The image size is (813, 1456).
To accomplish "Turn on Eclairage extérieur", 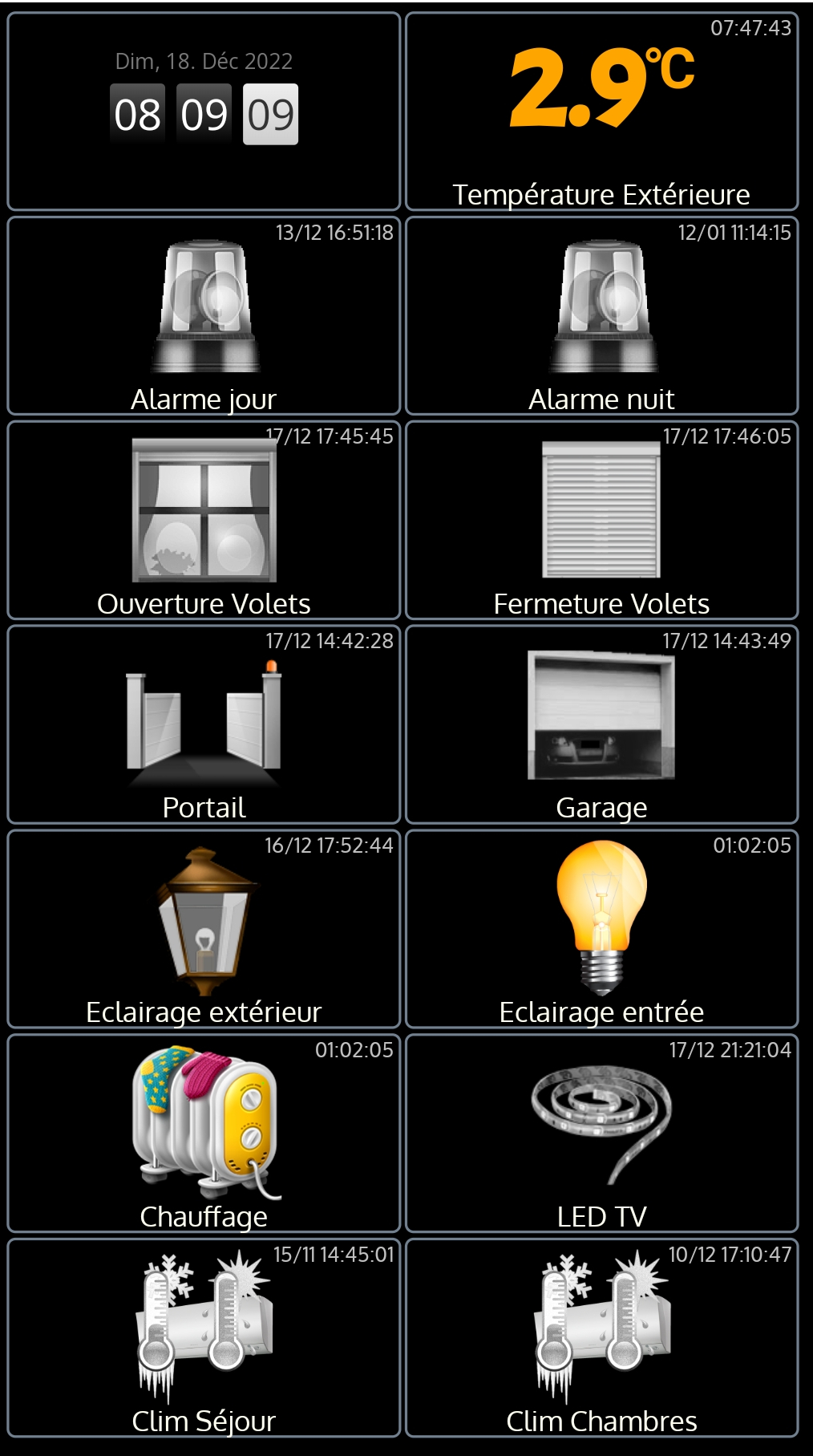I will click(x=204, y=929).
